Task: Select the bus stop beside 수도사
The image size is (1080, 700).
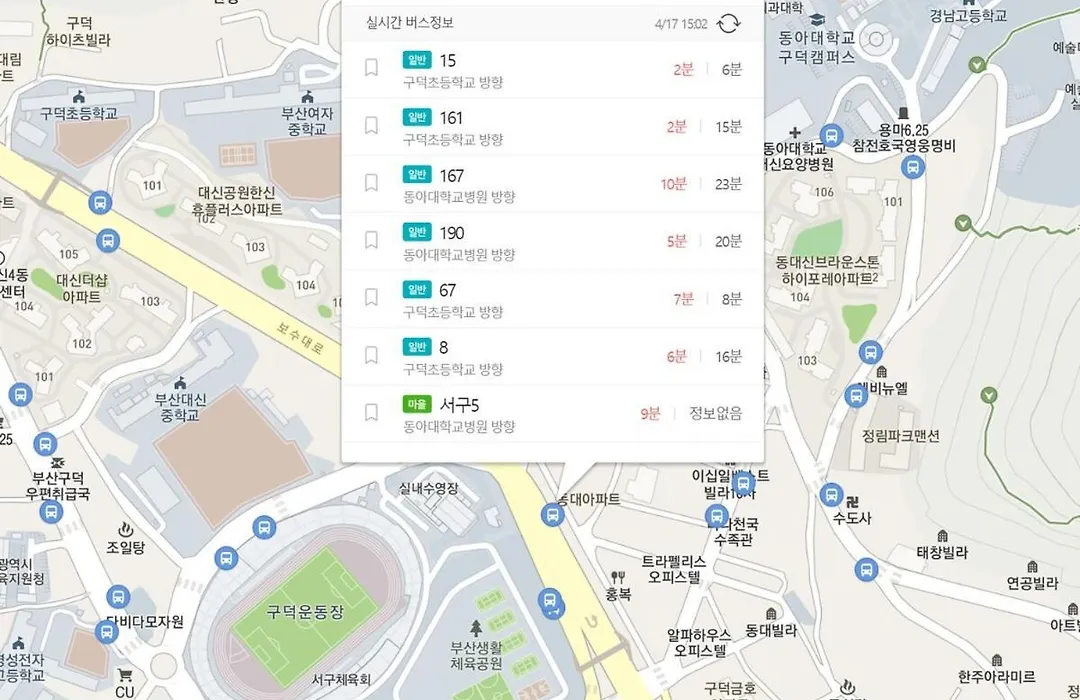Action: coord(831,494)
